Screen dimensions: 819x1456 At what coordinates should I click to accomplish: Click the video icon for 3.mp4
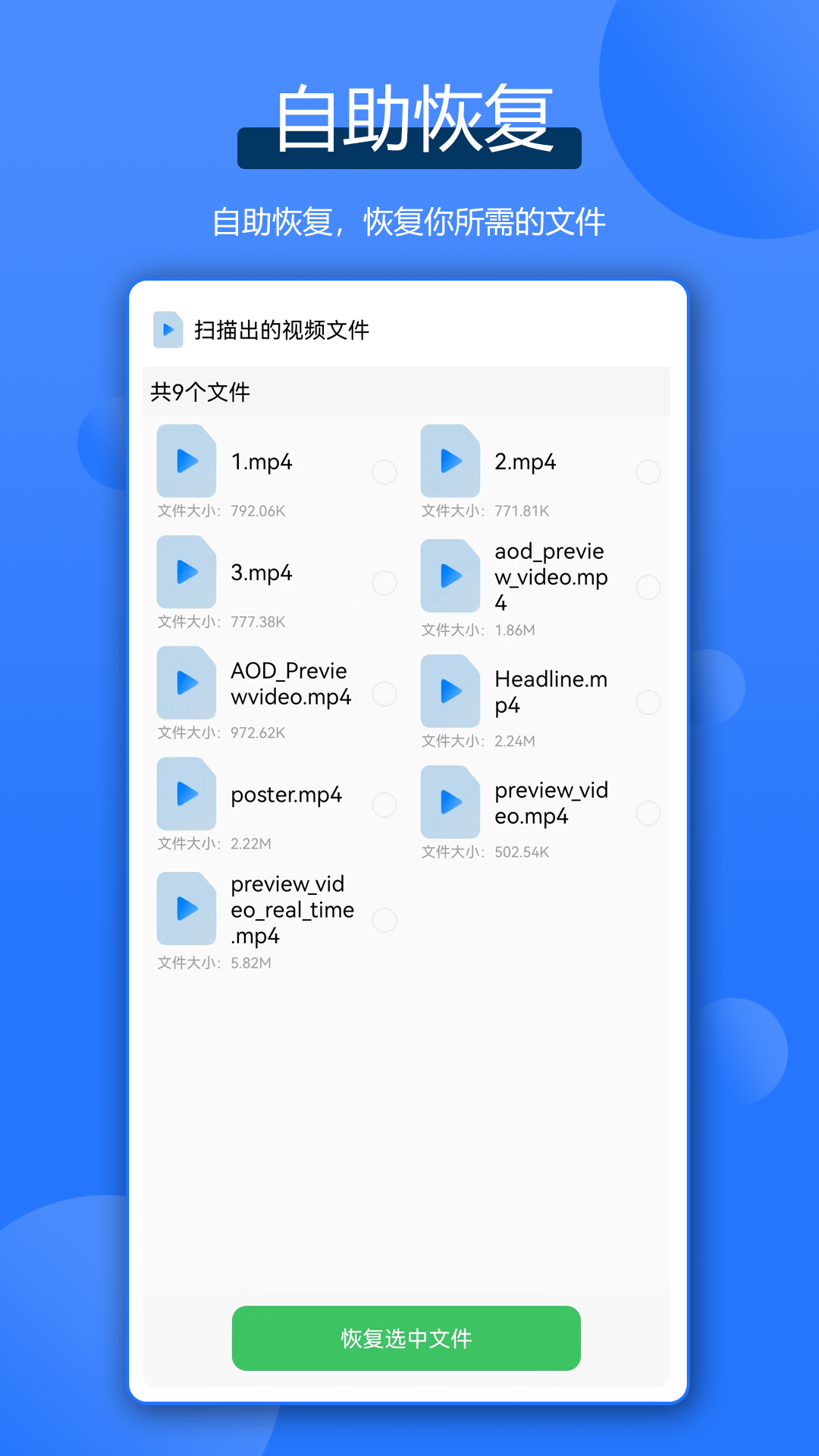tap(186, 572)
